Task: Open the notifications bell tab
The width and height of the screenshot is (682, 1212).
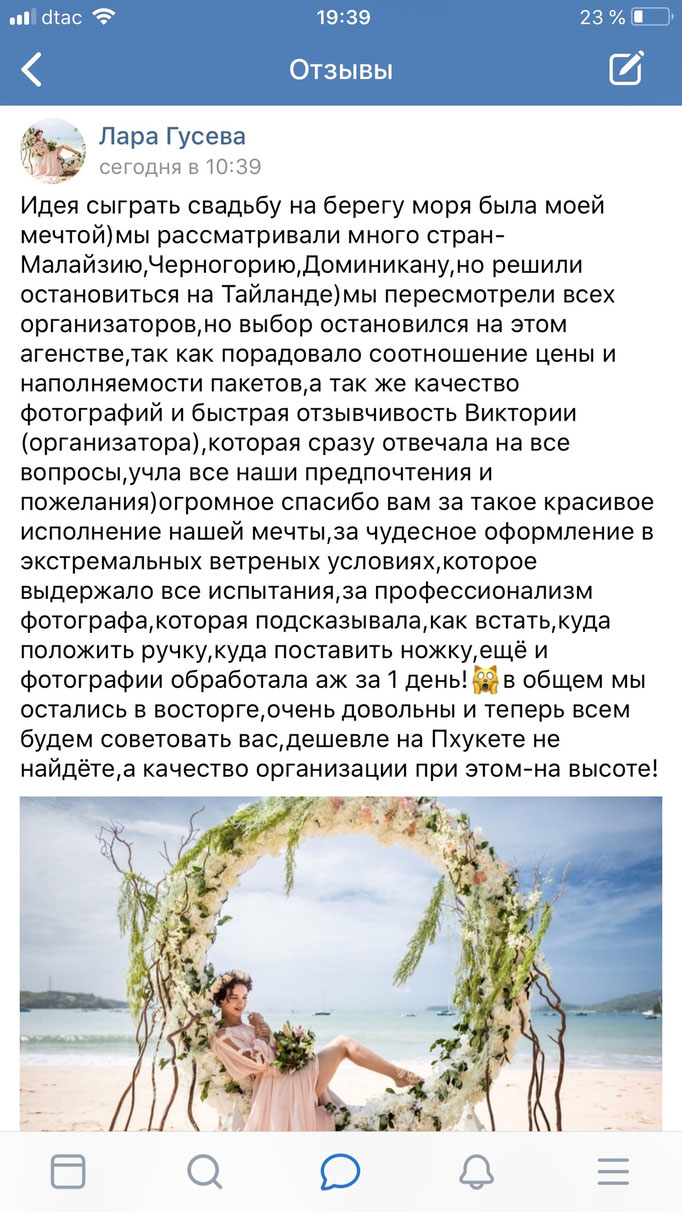Action: [x=477, y=1171]
